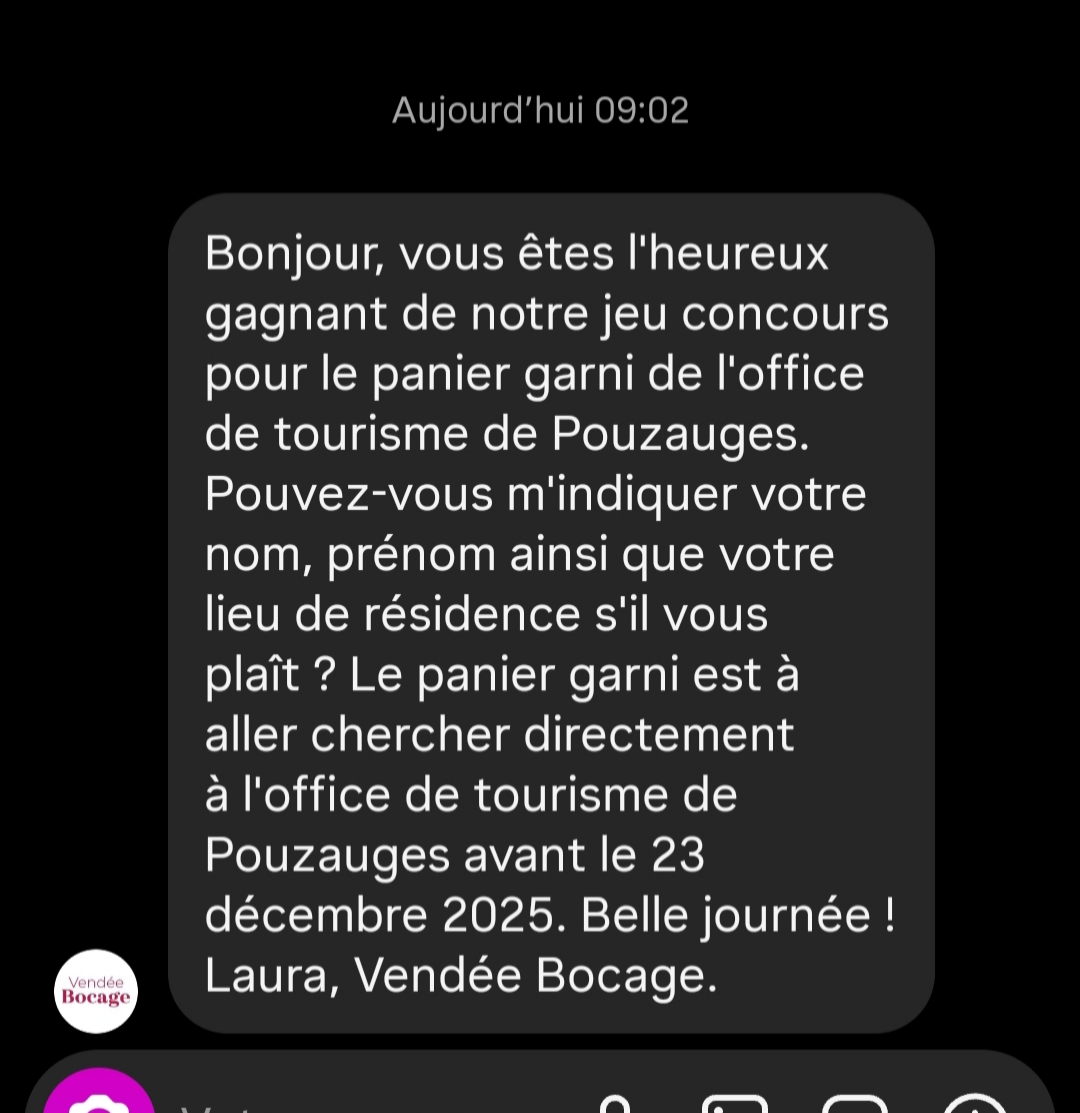Open the sticker picker icon

point(855,1105)
